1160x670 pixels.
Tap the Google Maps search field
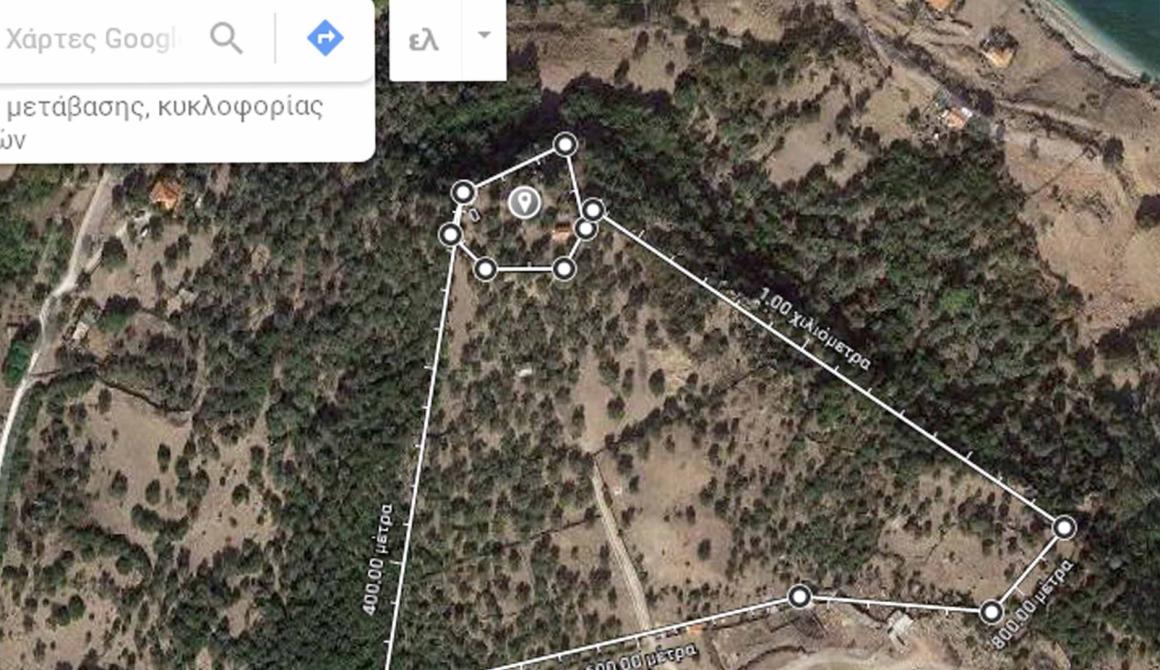coord(95,39)
